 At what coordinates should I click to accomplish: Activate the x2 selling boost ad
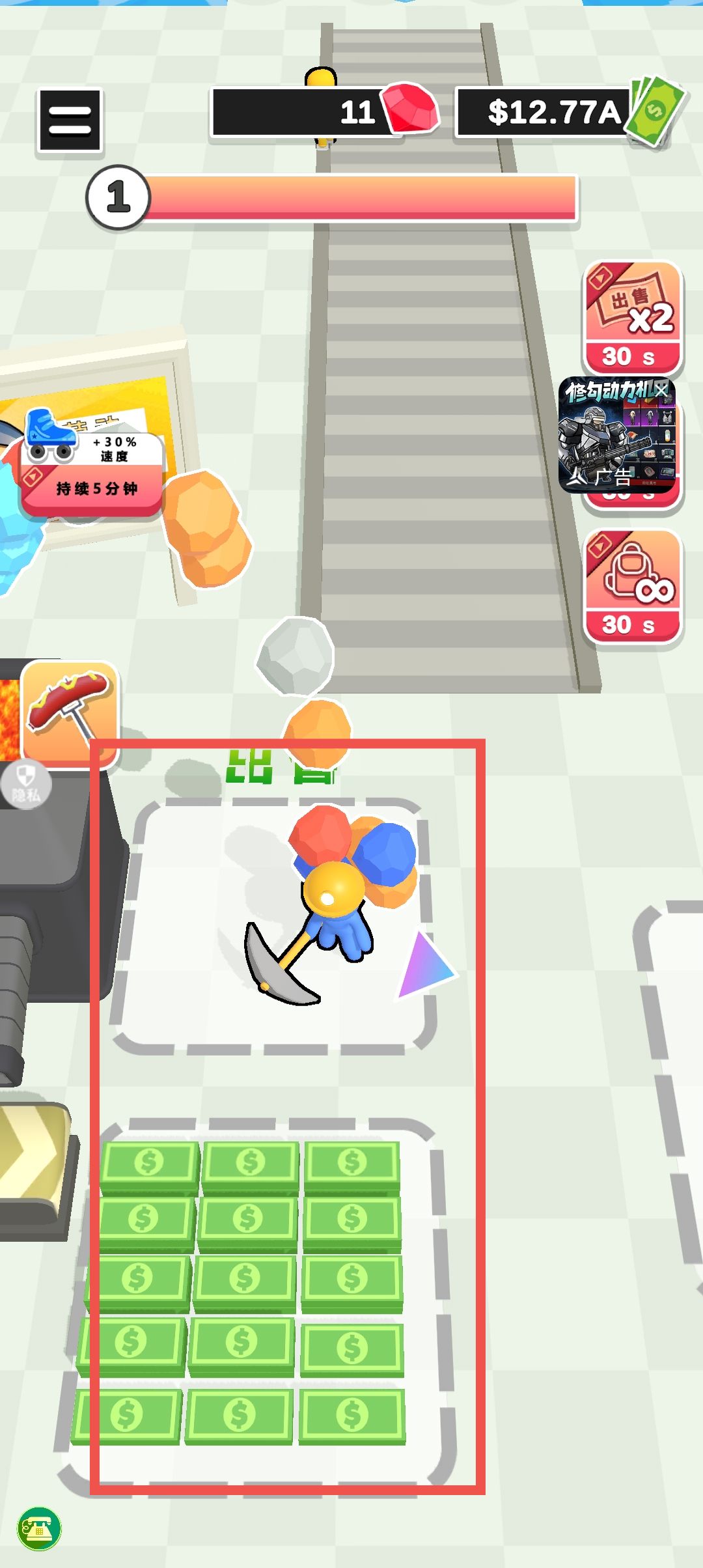click(632, 316)
